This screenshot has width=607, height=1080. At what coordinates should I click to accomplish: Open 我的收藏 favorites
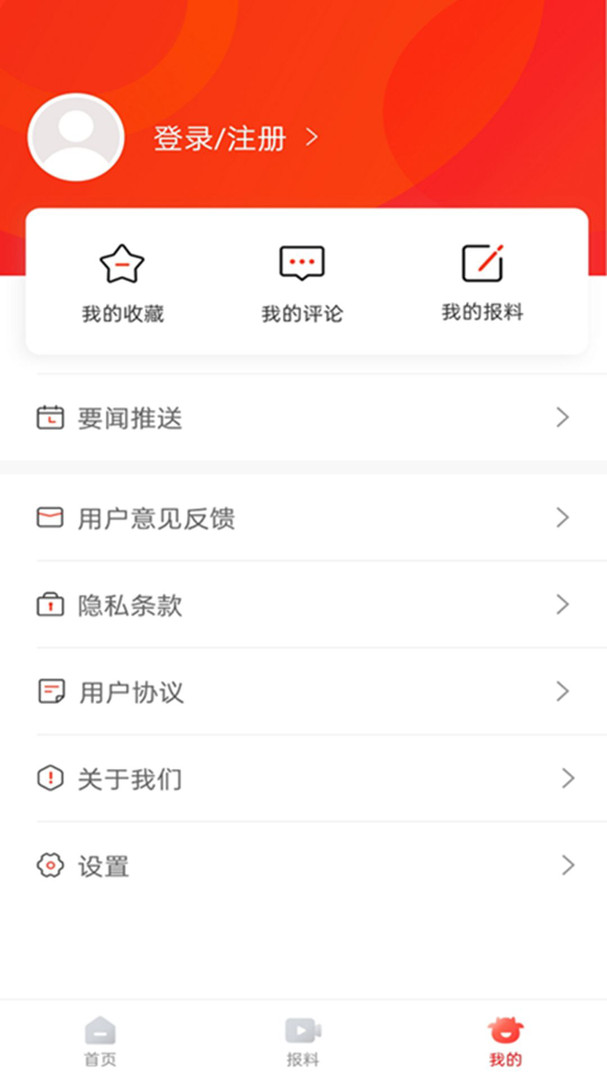click(x=122, y=284)
